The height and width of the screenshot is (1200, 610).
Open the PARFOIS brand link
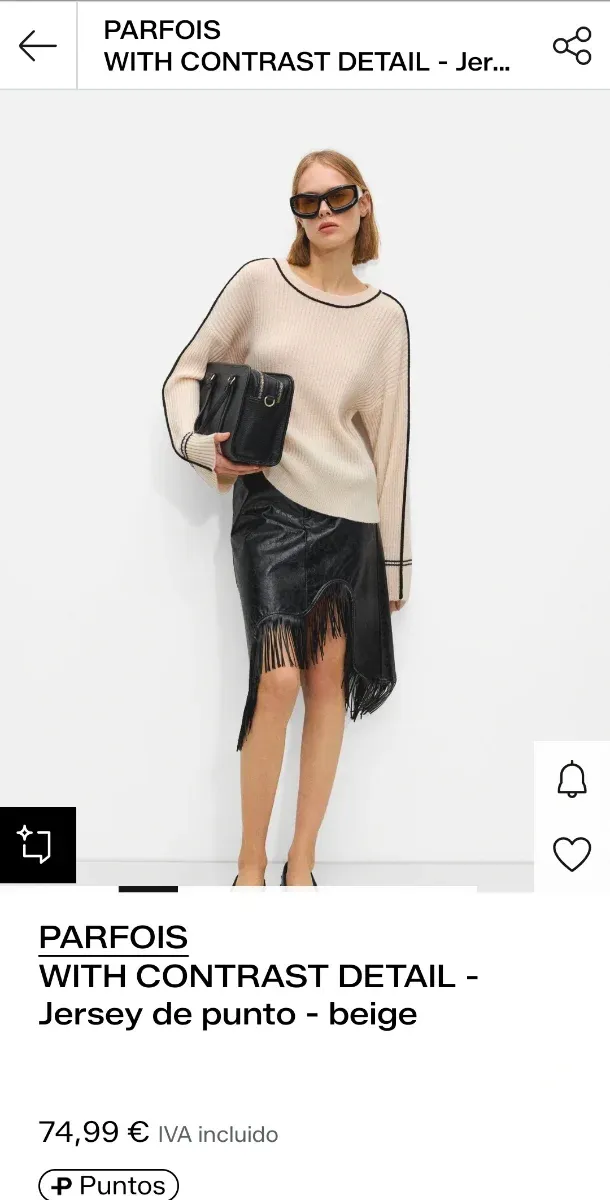coord(113,937)
